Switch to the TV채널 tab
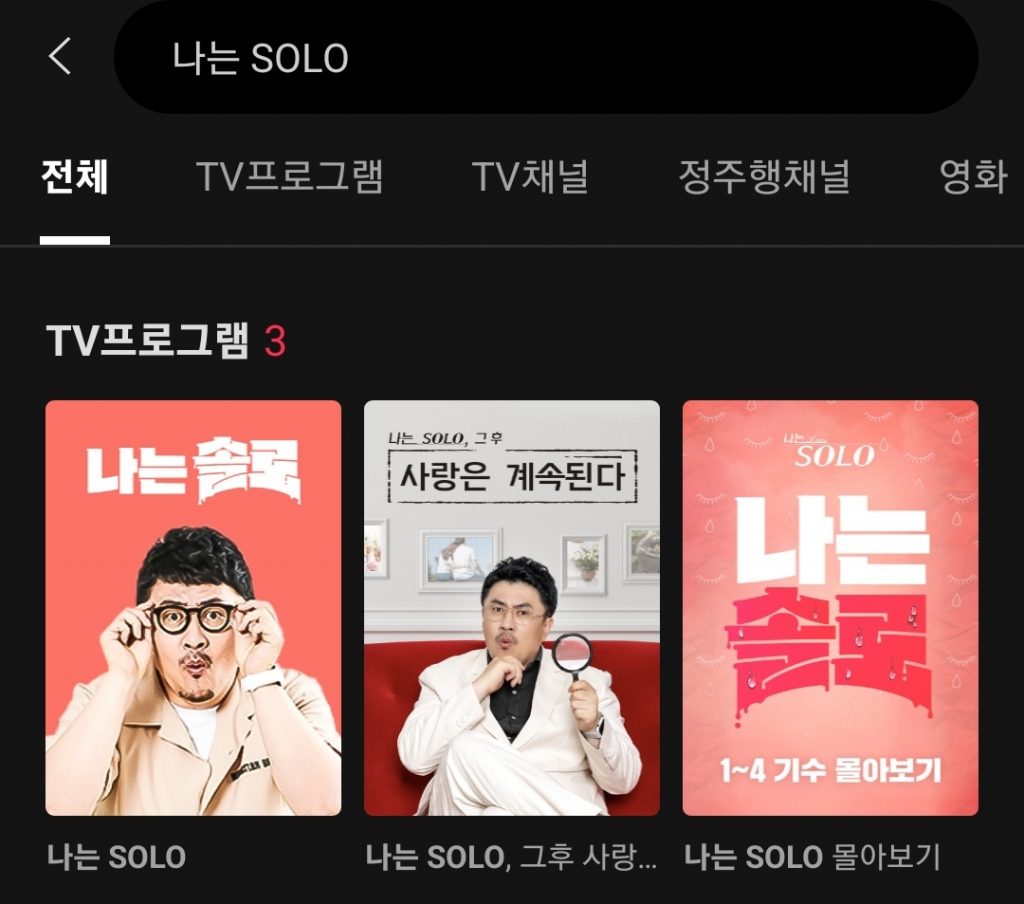This screenshot has width=1024, height=904. point(530,178)
